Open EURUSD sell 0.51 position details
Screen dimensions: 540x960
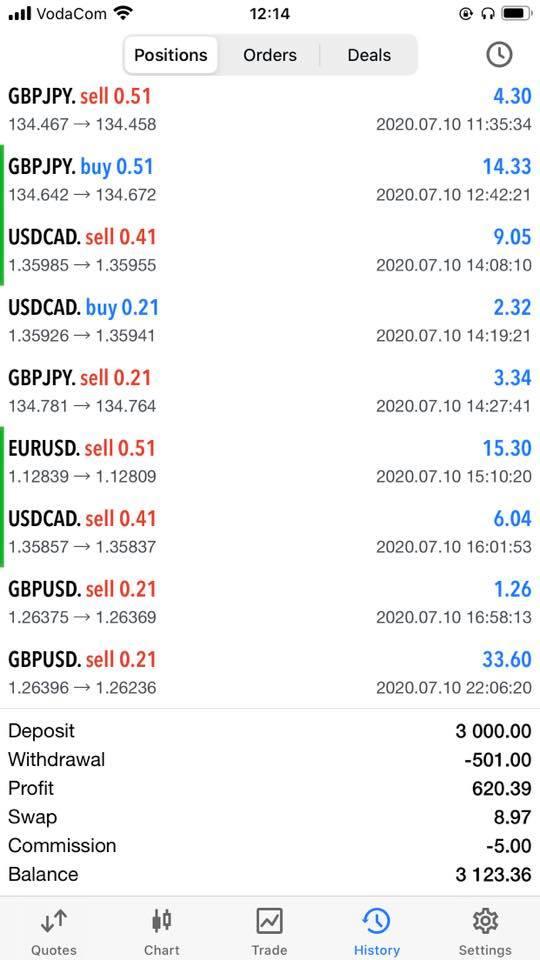point(270,462)
